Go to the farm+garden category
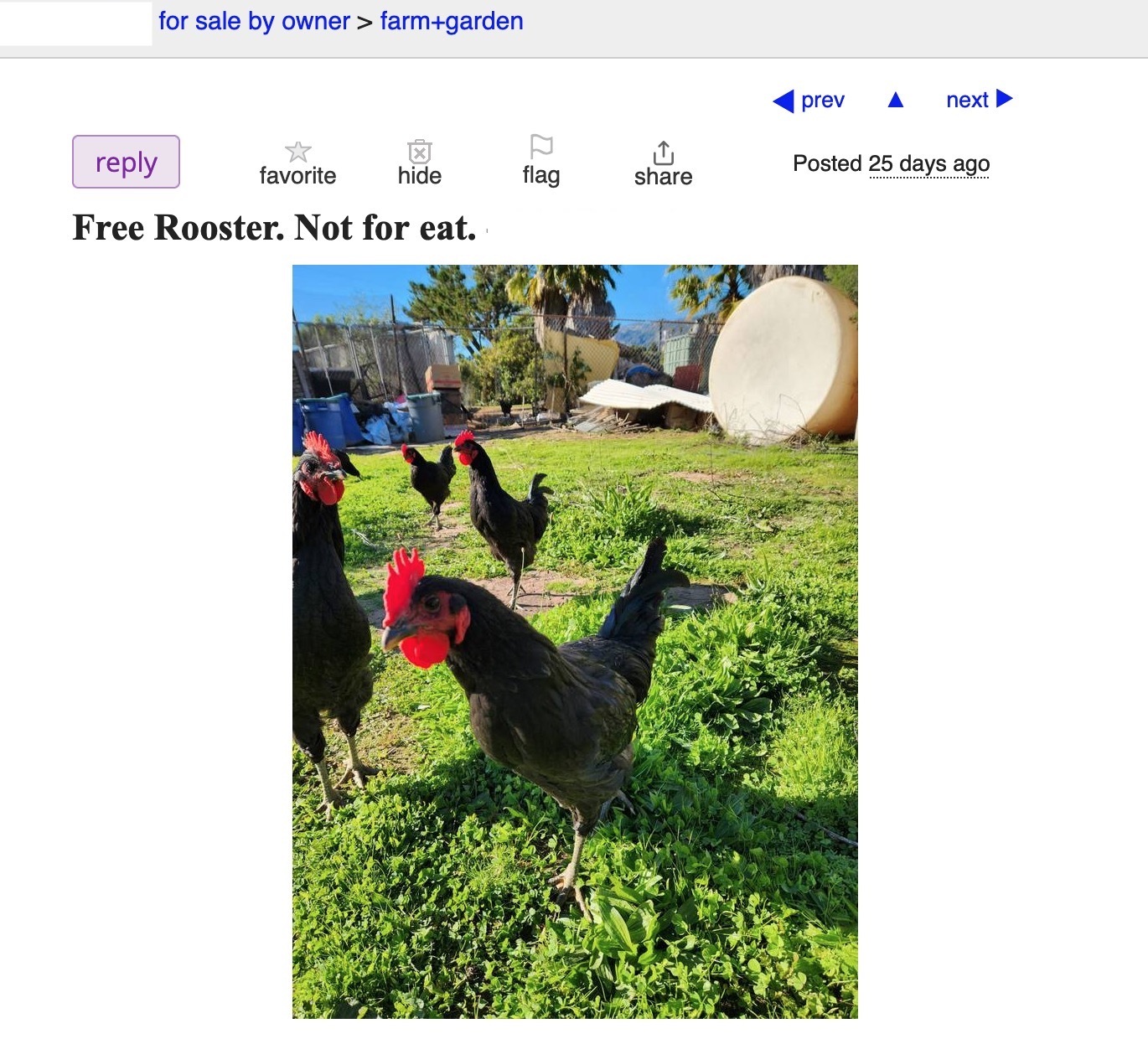Viewport: 1148px width, 1039px height. click(x=451, y=21)
